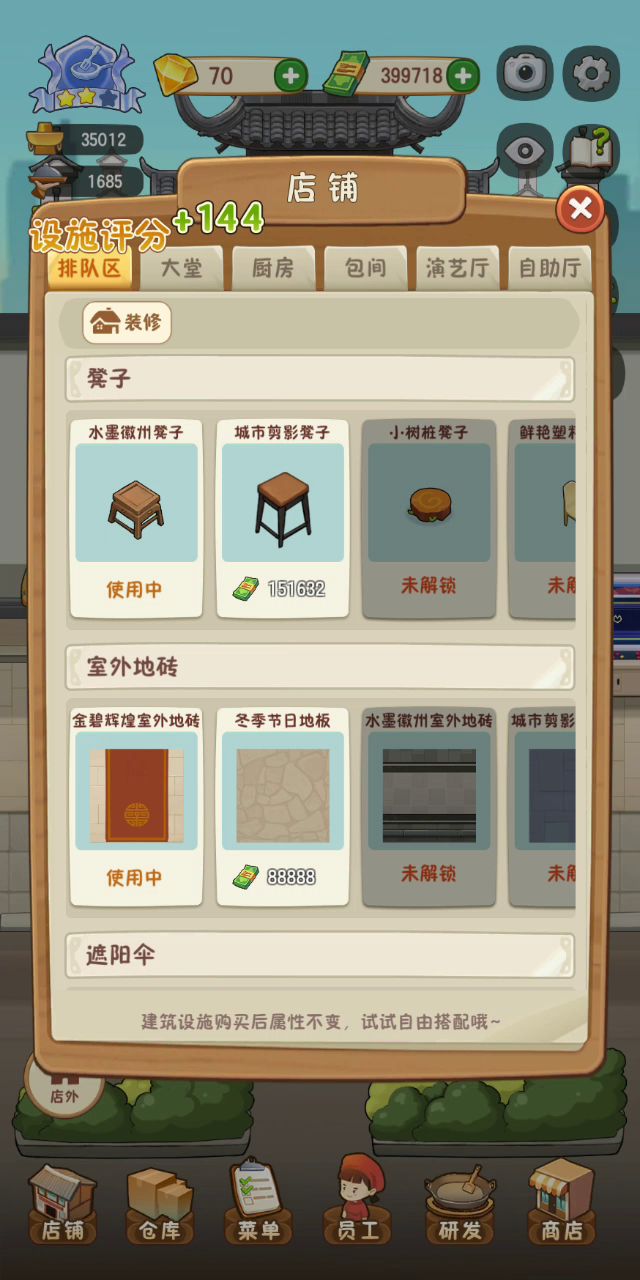Add more cash with the plus button
This screenshot has width=640, height=1280.
pyautogui.click(x=462, y=75)
